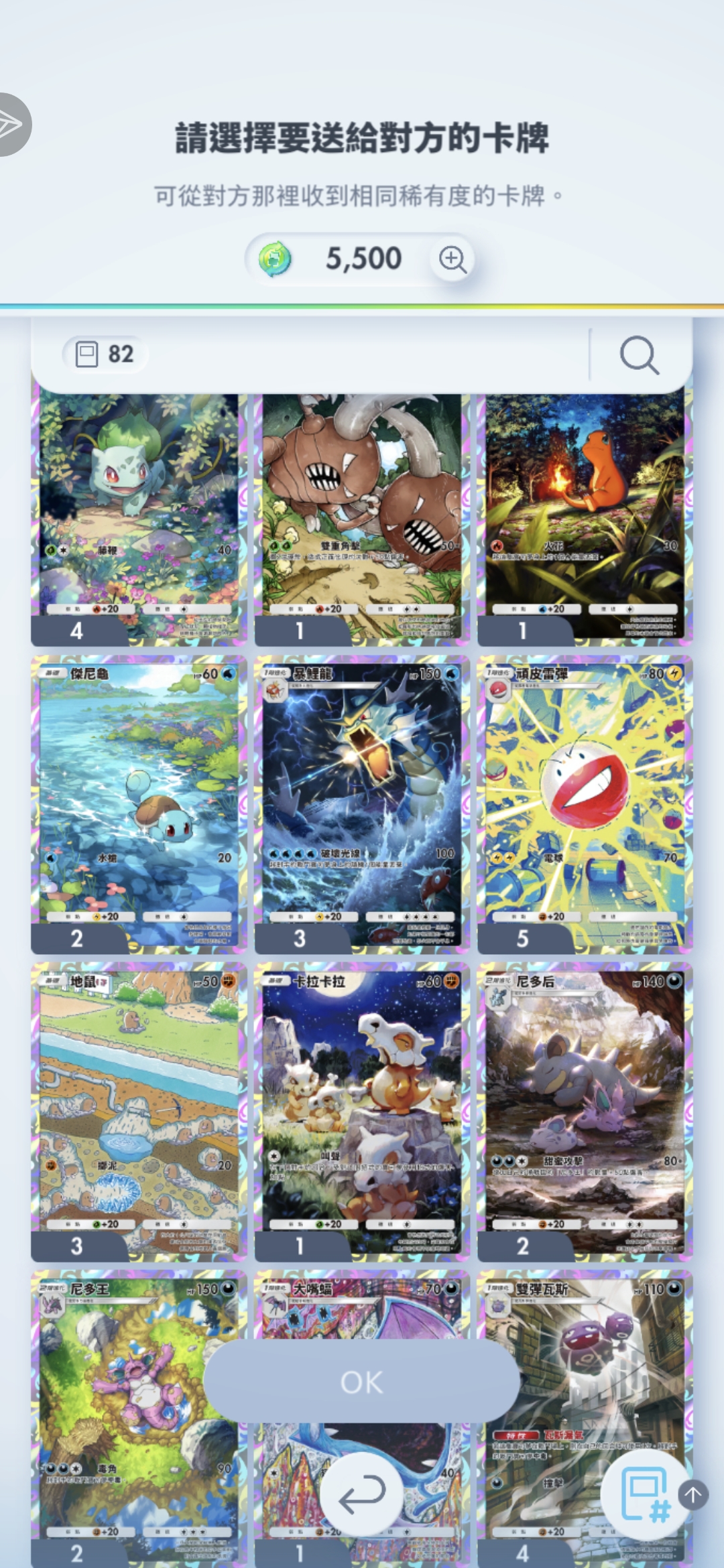The height and width of the screenshot is (1568, 724).
Task: Go back with the return arrow button
Action: 362,1494
